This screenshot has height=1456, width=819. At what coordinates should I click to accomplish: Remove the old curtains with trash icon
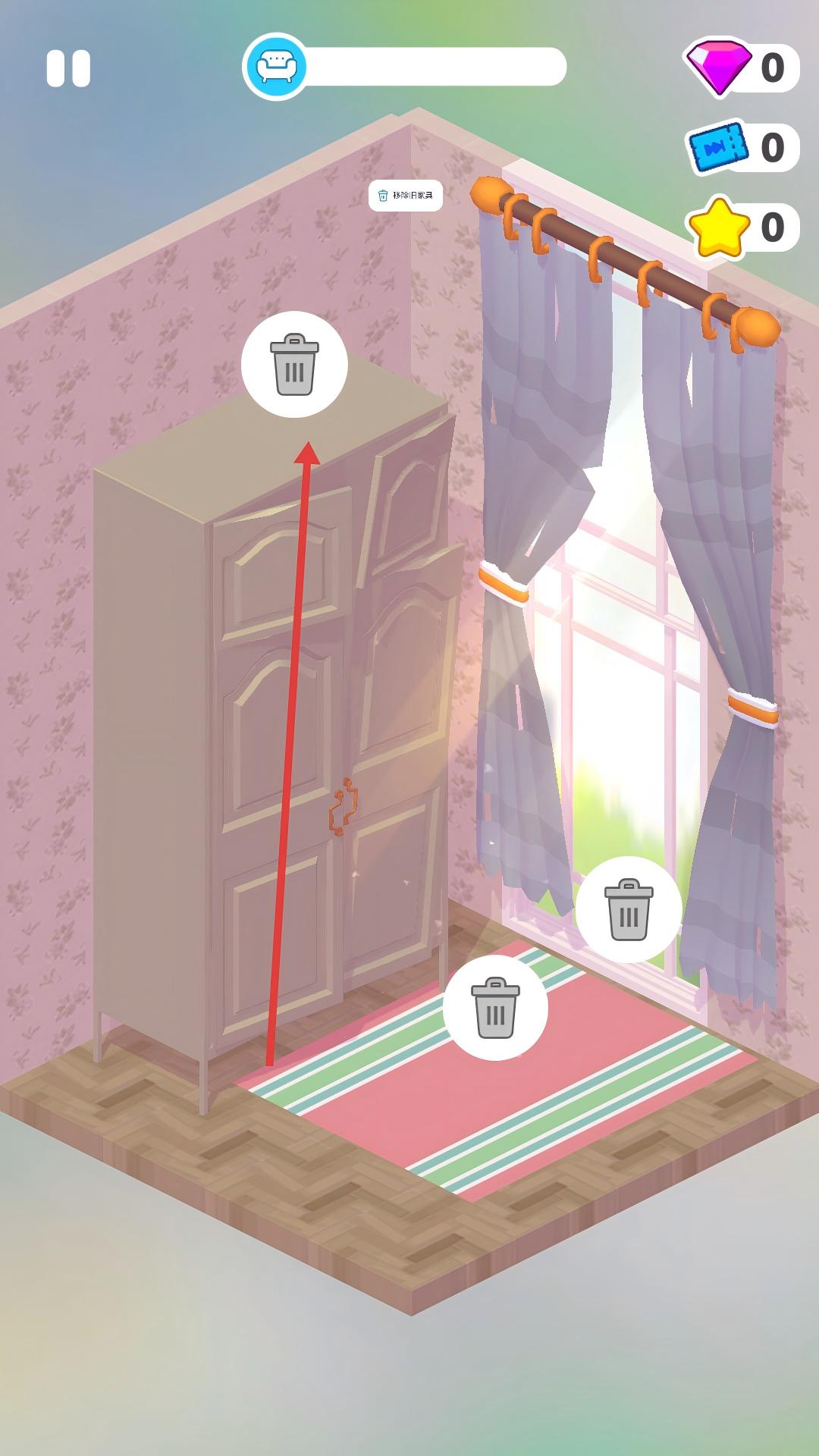coord(628,909)
